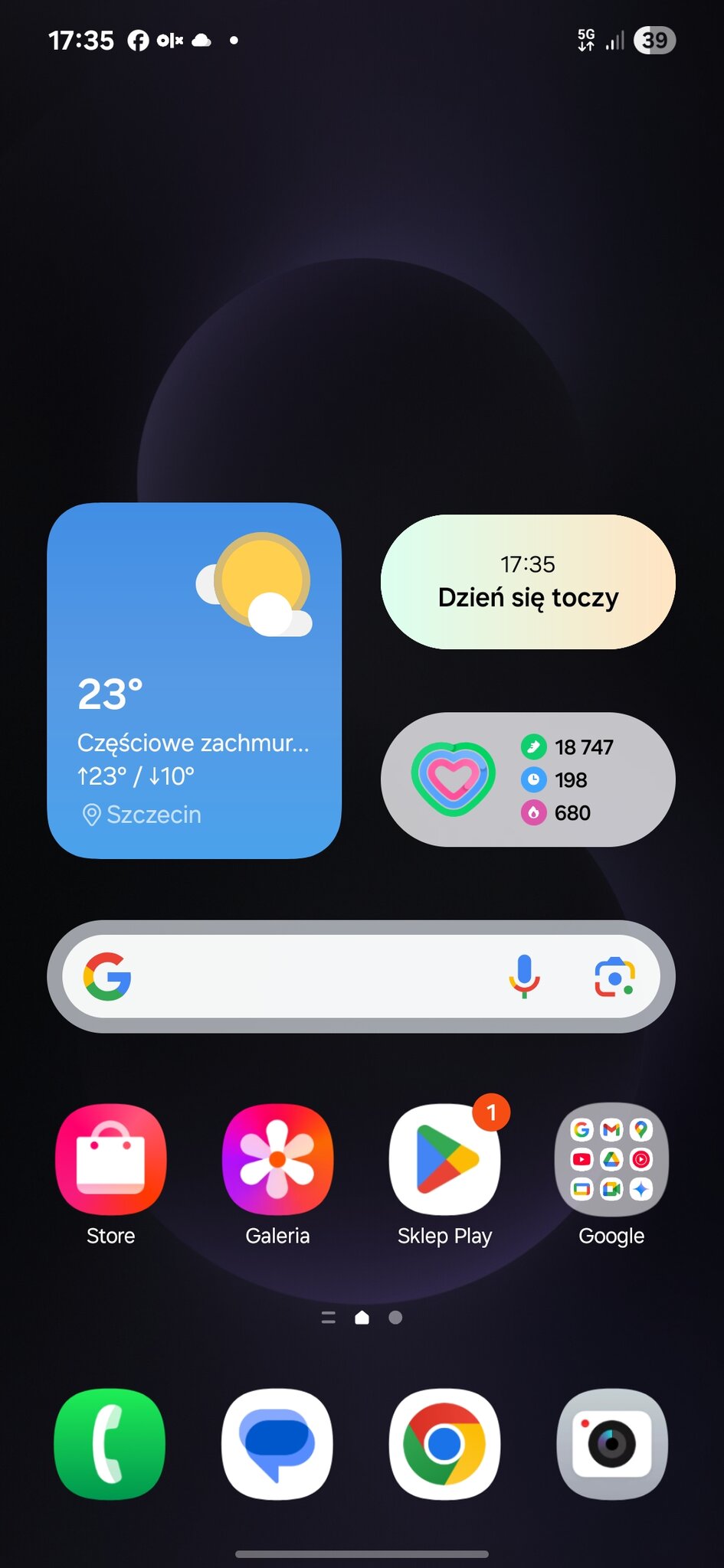Open the Galeria app
This screenshot has width=724, height=1568.
pyautogui.click(x=277, y=1158)
